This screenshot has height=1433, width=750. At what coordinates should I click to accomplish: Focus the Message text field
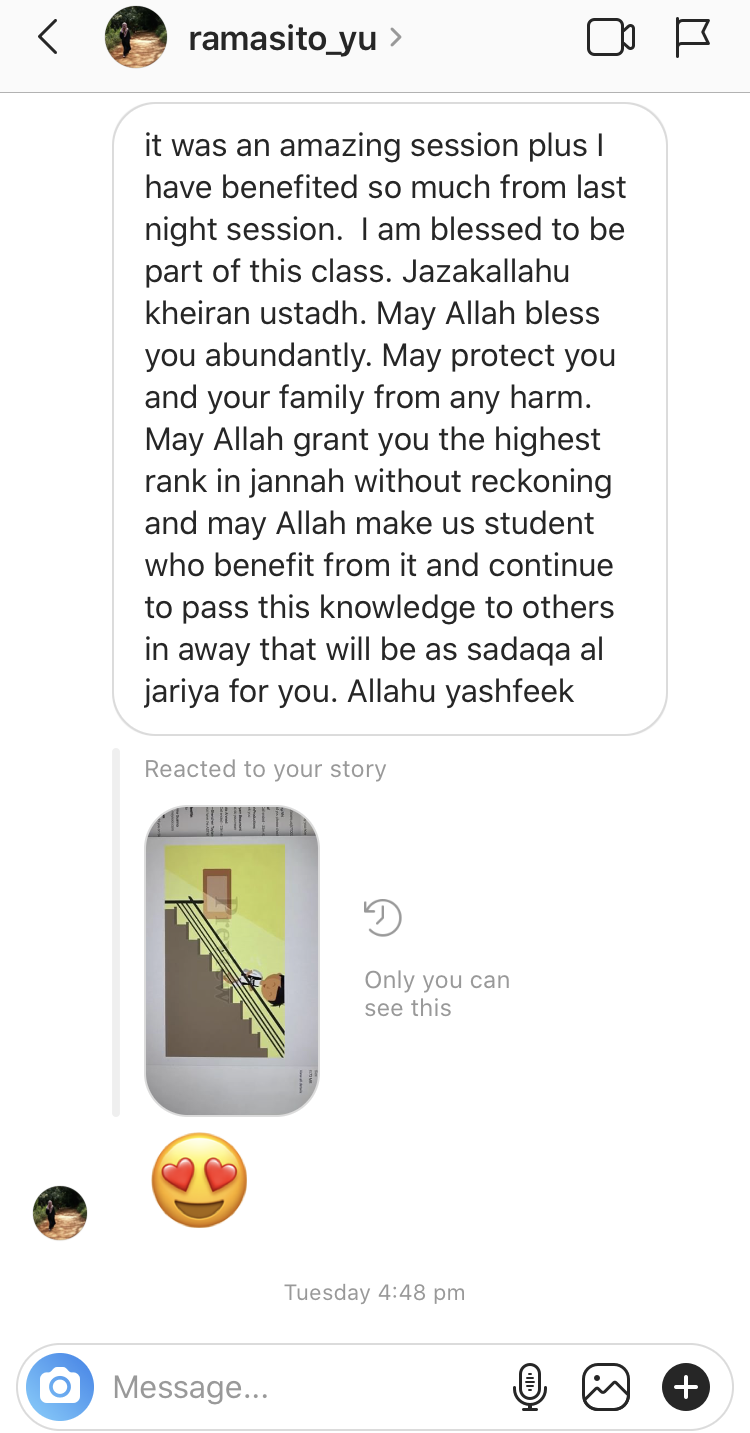(300, 1387)
